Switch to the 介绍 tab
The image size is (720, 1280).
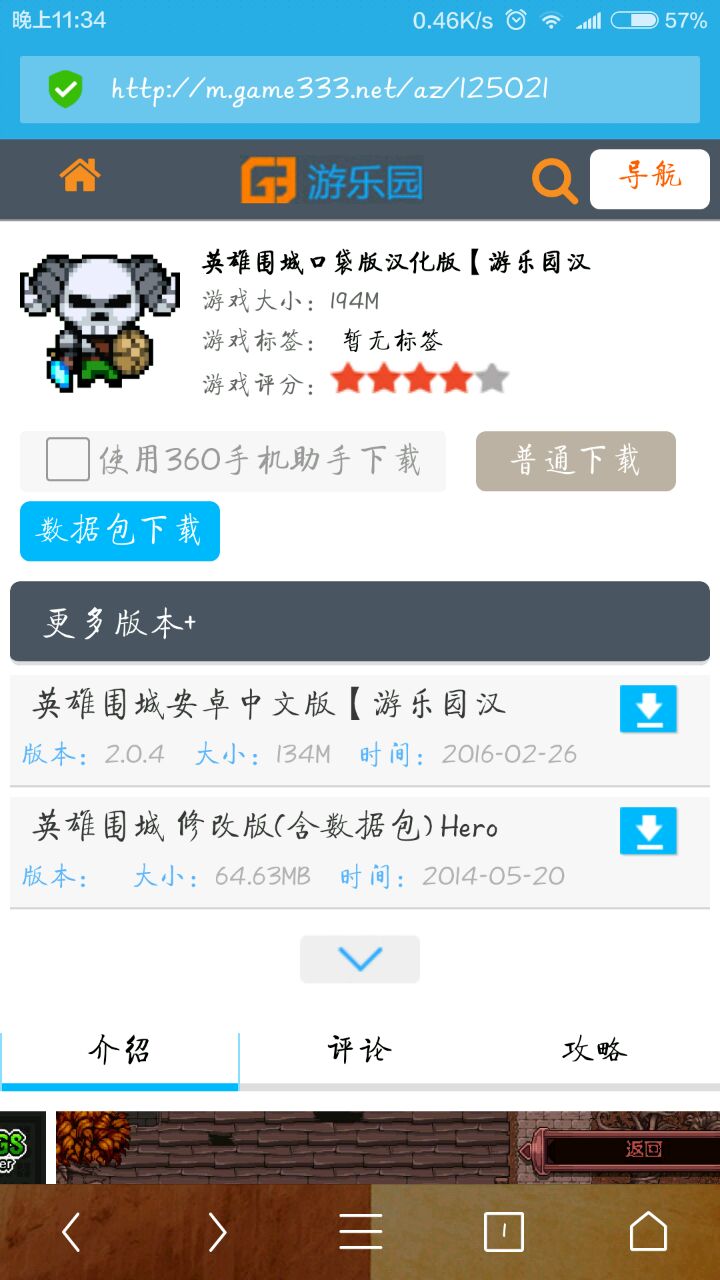click(x=120, y=1050)
